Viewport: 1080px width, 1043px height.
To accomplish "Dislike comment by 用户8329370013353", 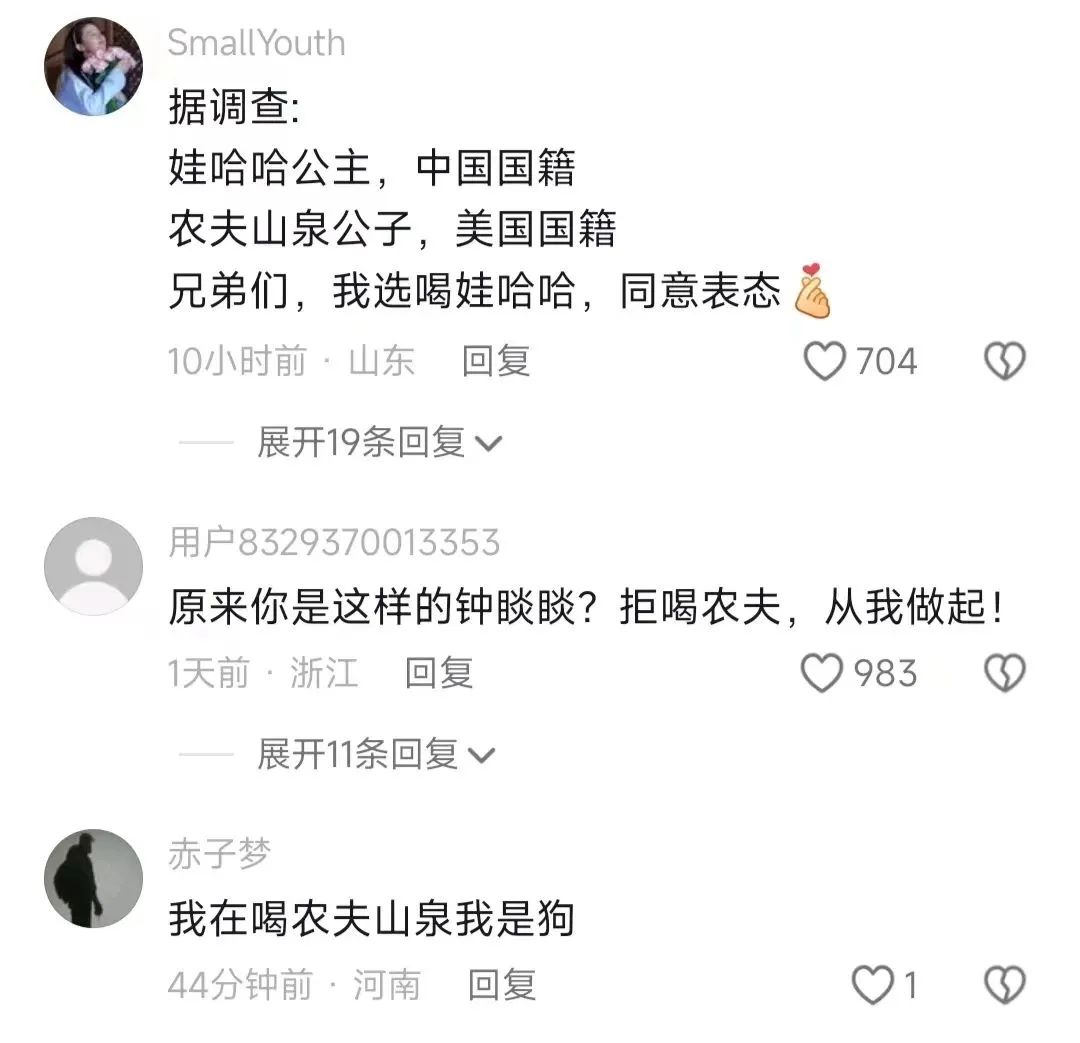I will pos(1005,673).
